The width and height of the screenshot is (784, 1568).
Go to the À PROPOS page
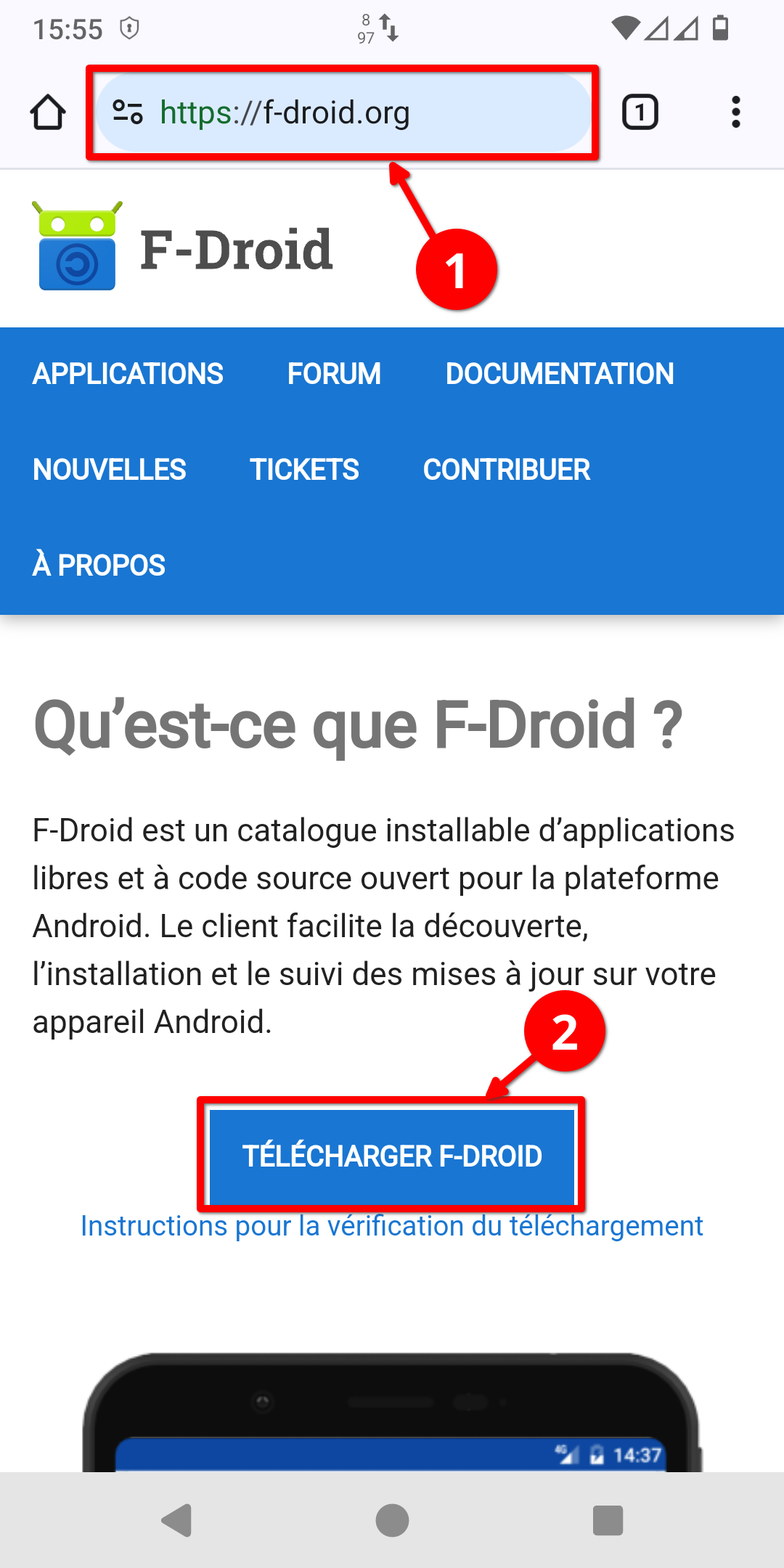tap(99, 565)
